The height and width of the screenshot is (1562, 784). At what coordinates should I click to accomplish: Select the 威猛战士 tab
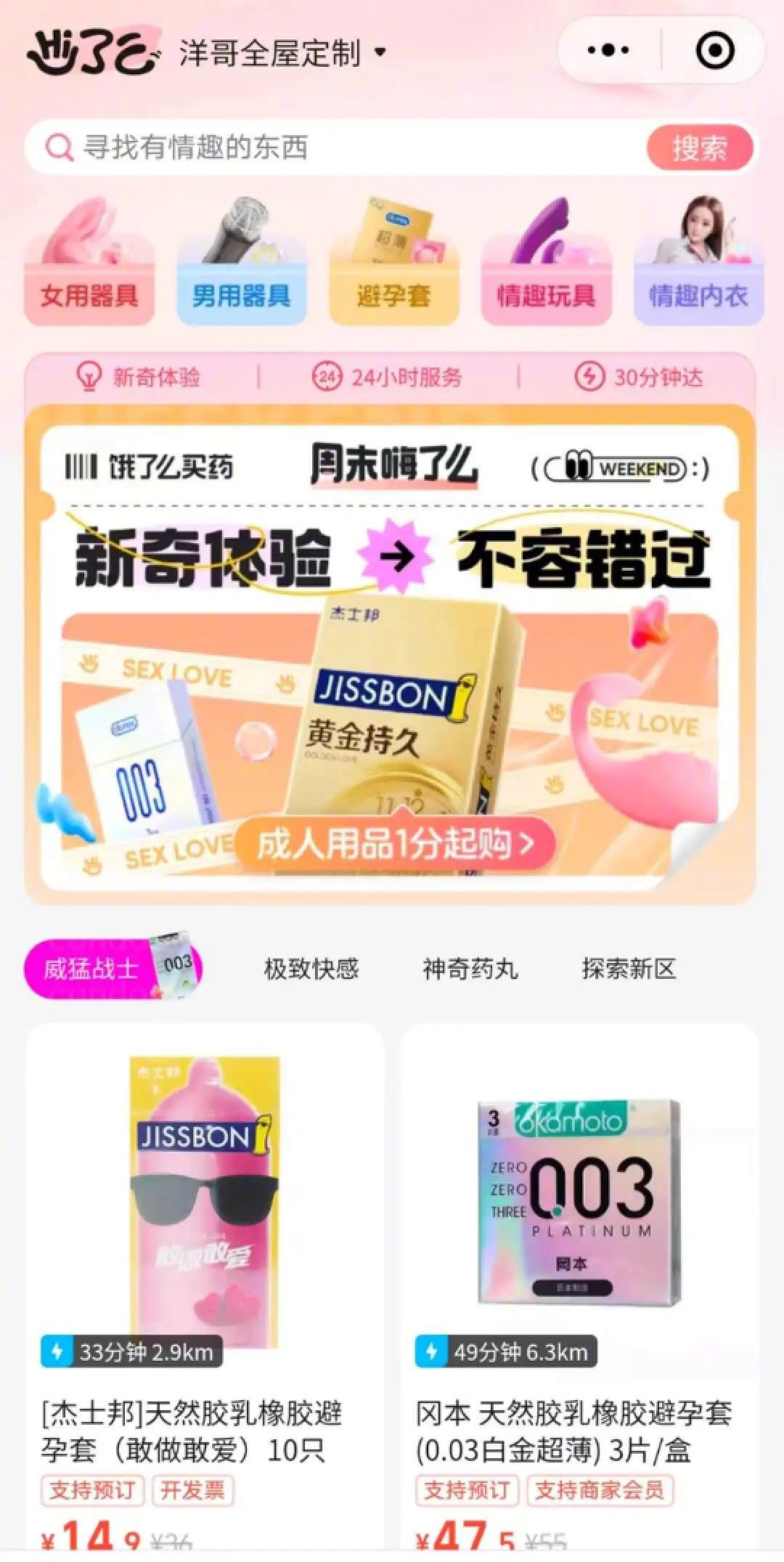click(113, 969)
